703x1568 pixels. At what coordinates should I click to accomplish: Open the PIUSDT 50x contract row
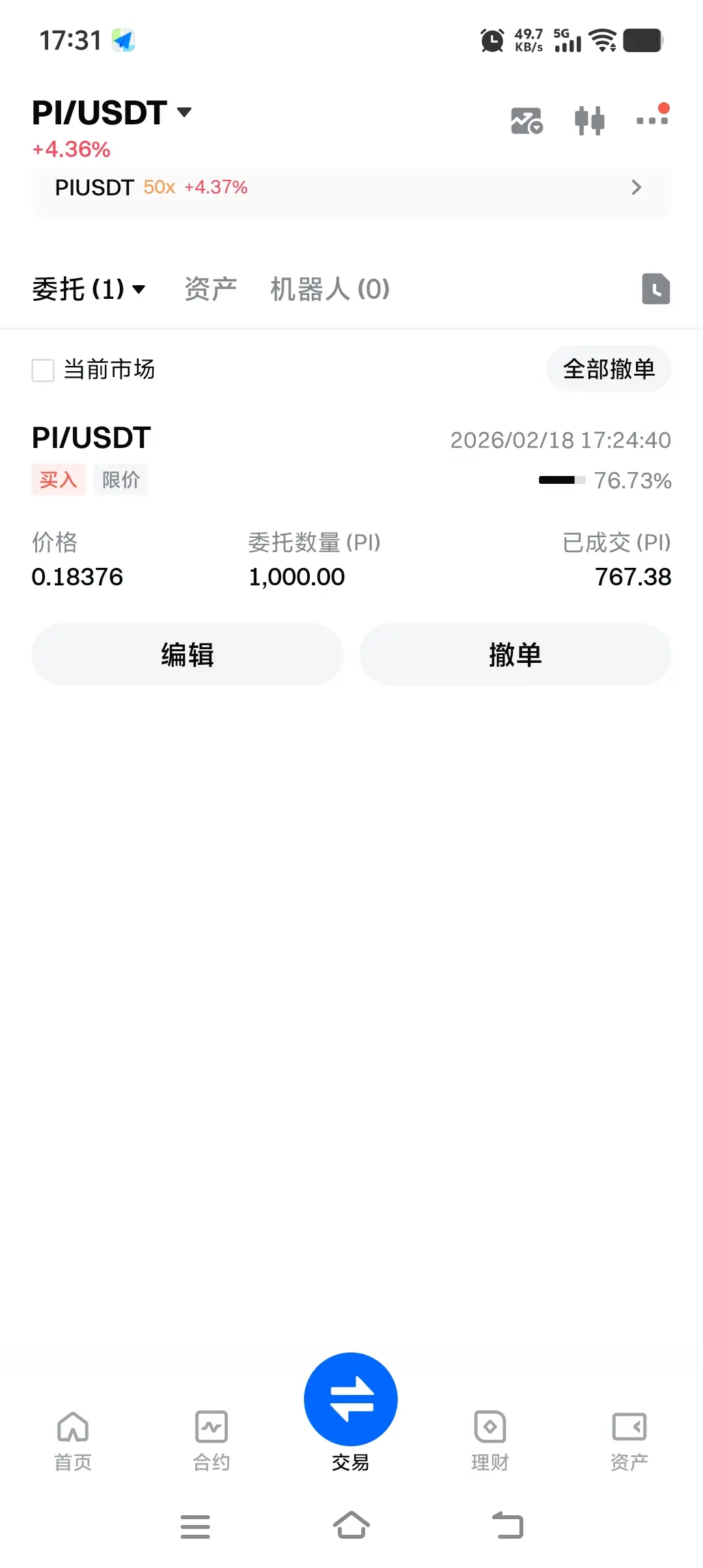[351, 188]
